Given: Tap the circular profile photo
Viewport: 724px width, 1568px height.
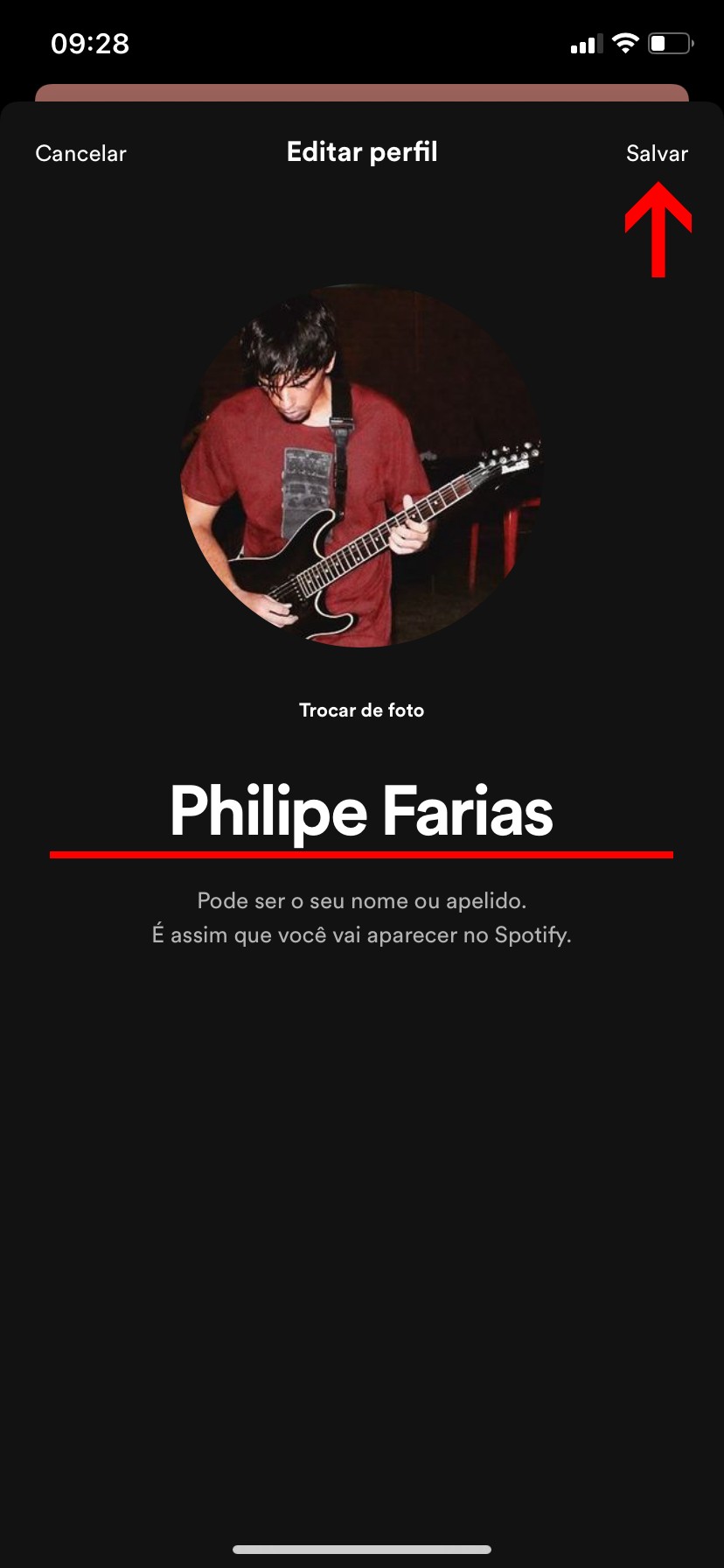Looking at the screenshot, I should point(361,465).
